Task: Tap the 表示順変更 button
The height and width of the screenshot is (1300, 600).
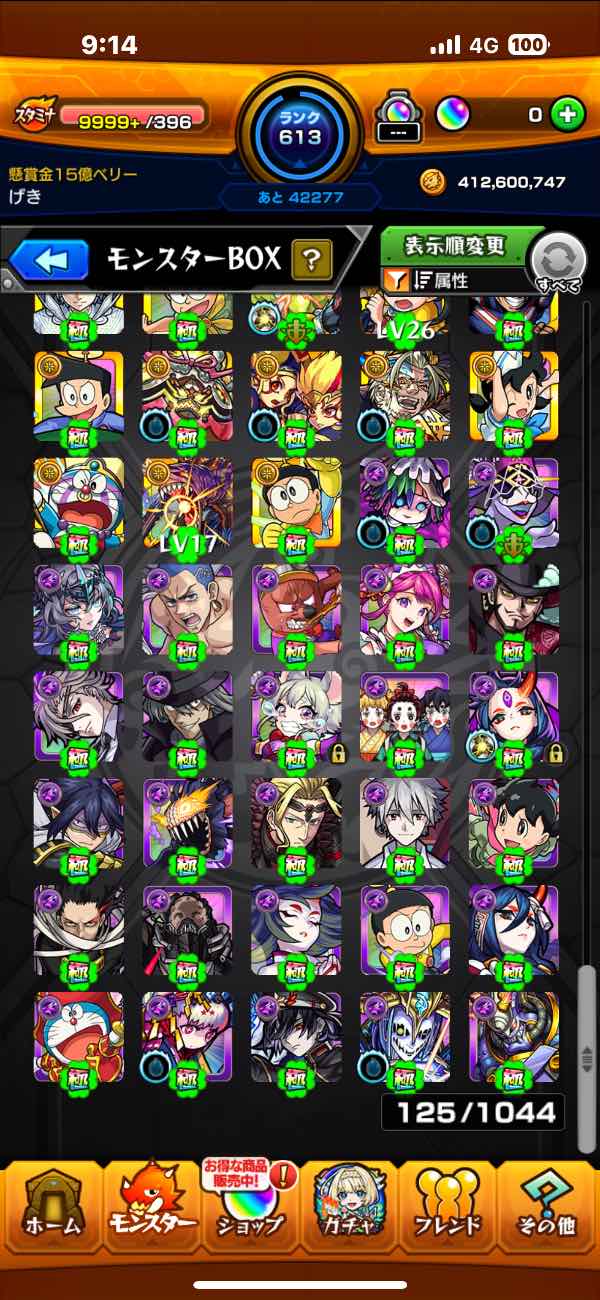Action: point(456,246)
